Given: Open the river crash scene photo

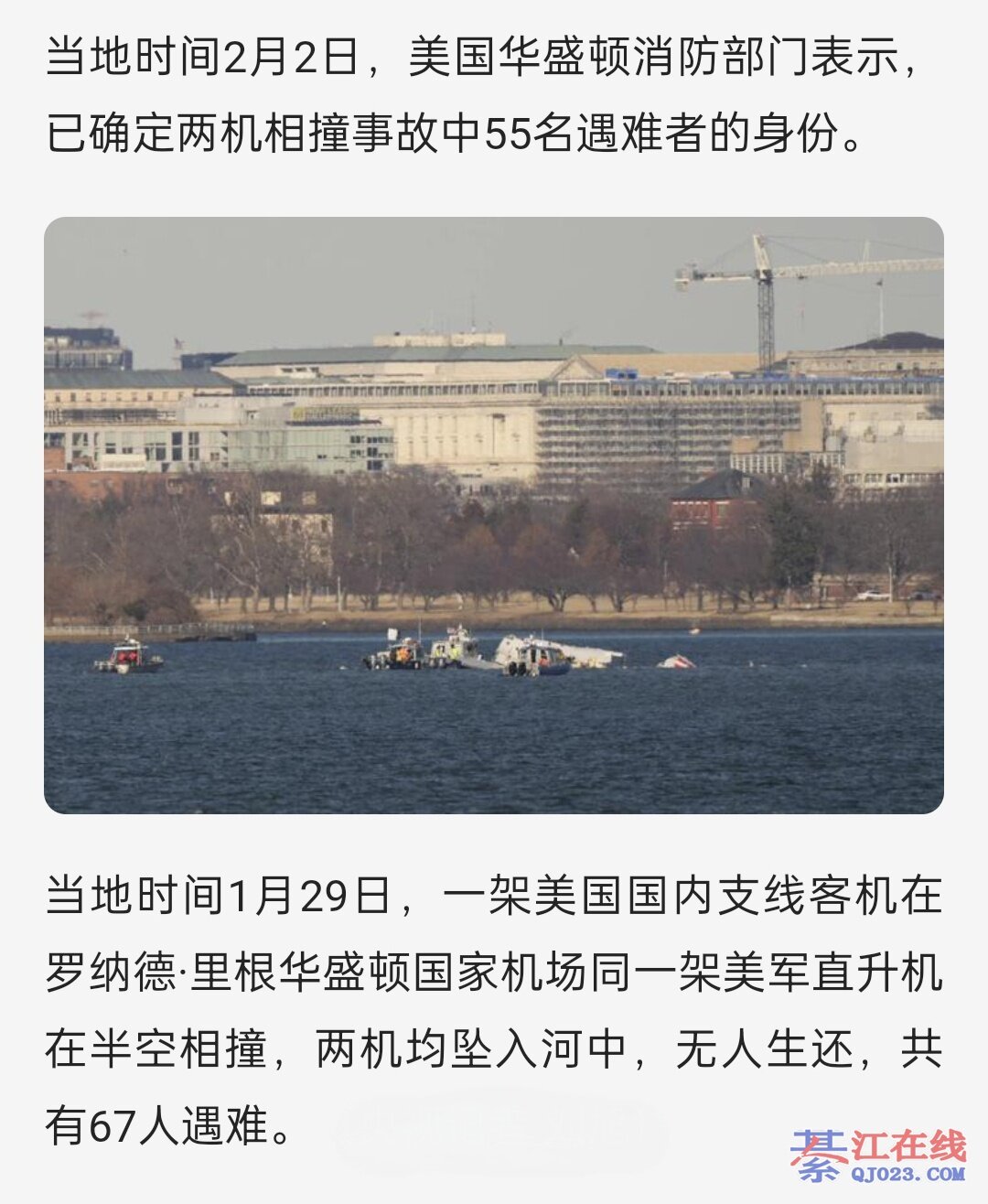Looking at the screenshot, I should [x=494, y=515].
